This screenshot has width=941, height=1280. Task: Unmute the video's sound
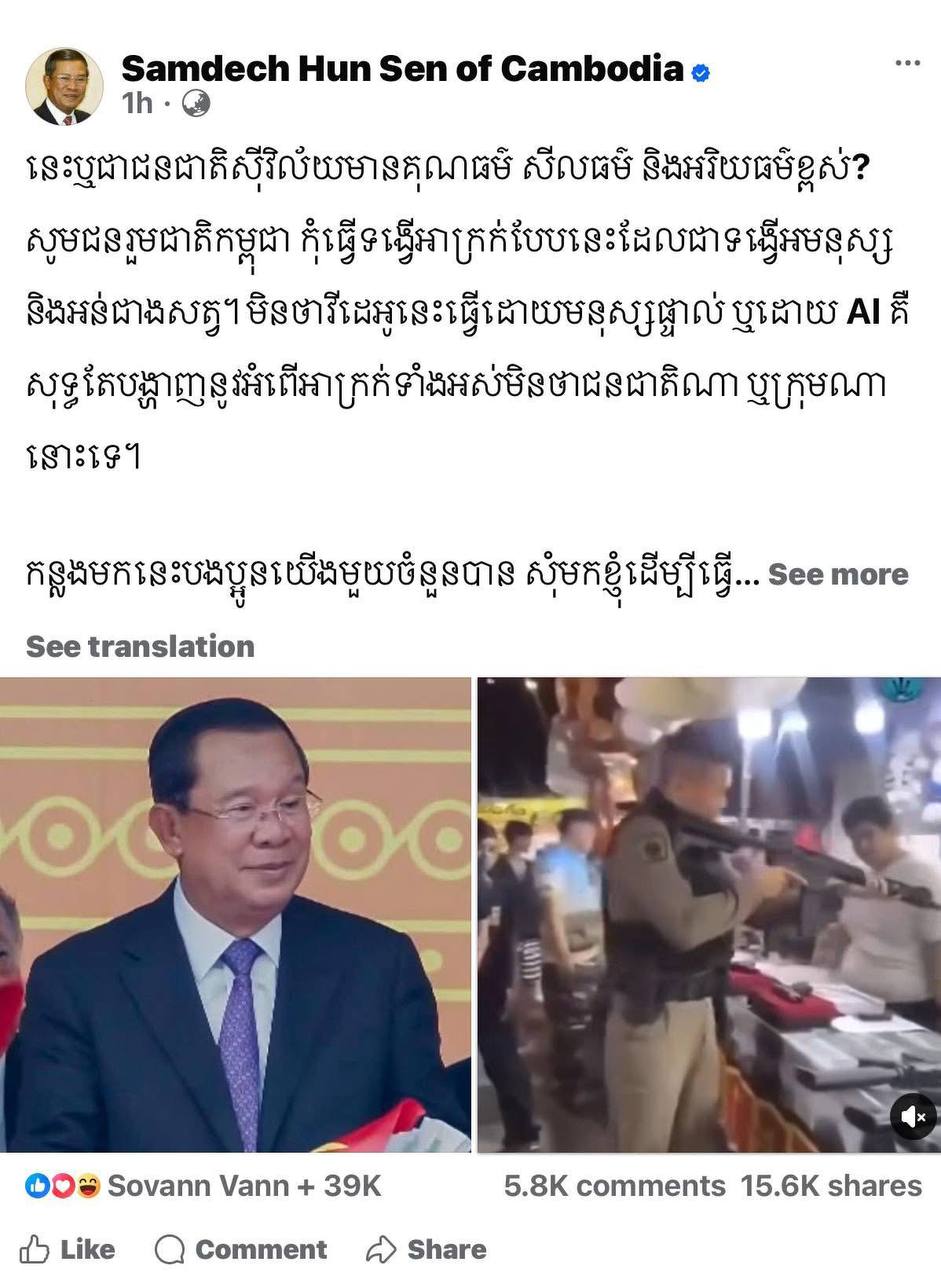click(912, 1116)
